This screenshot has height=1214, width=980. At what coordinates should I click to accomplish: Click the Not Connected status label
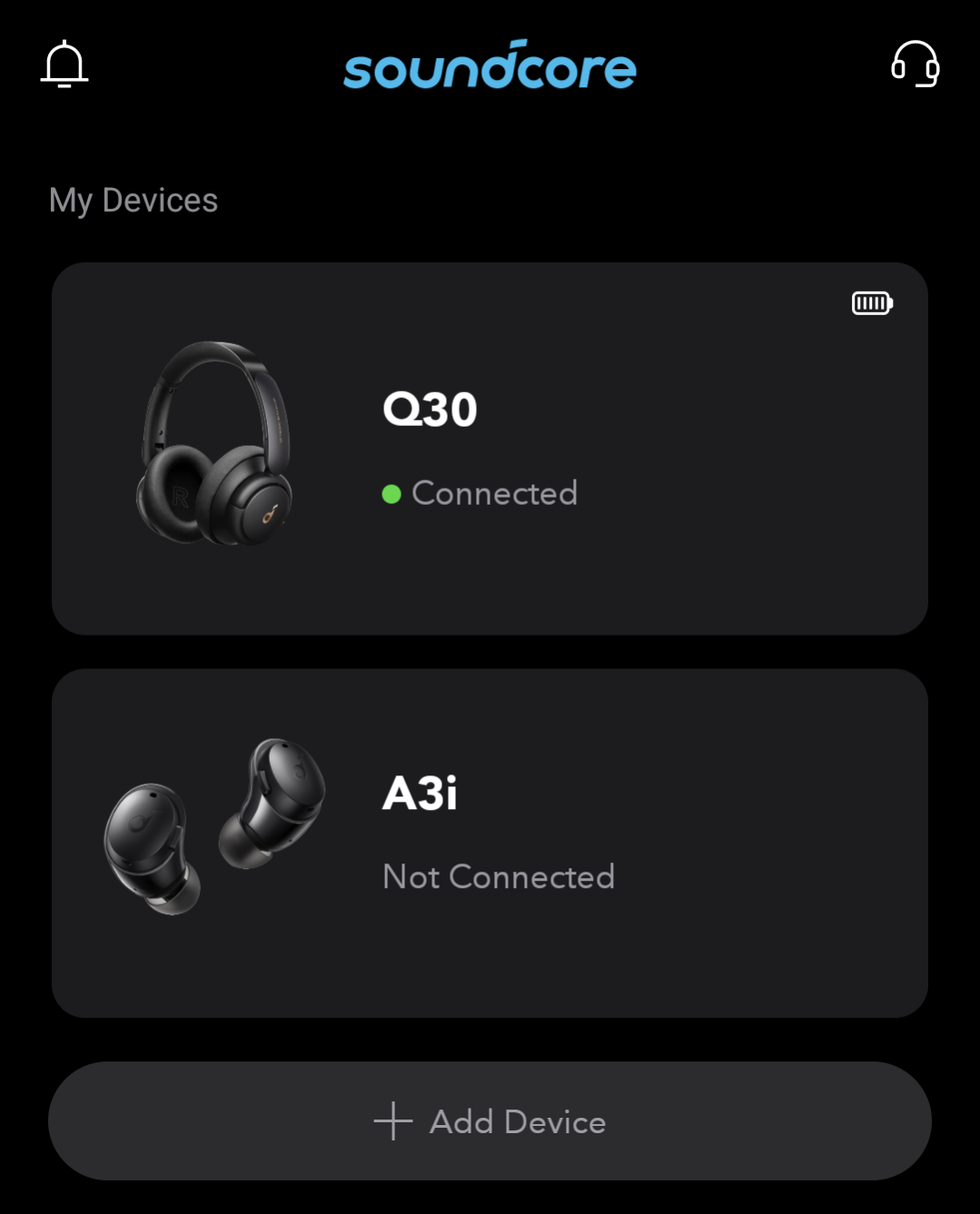[x=498, y=876]
